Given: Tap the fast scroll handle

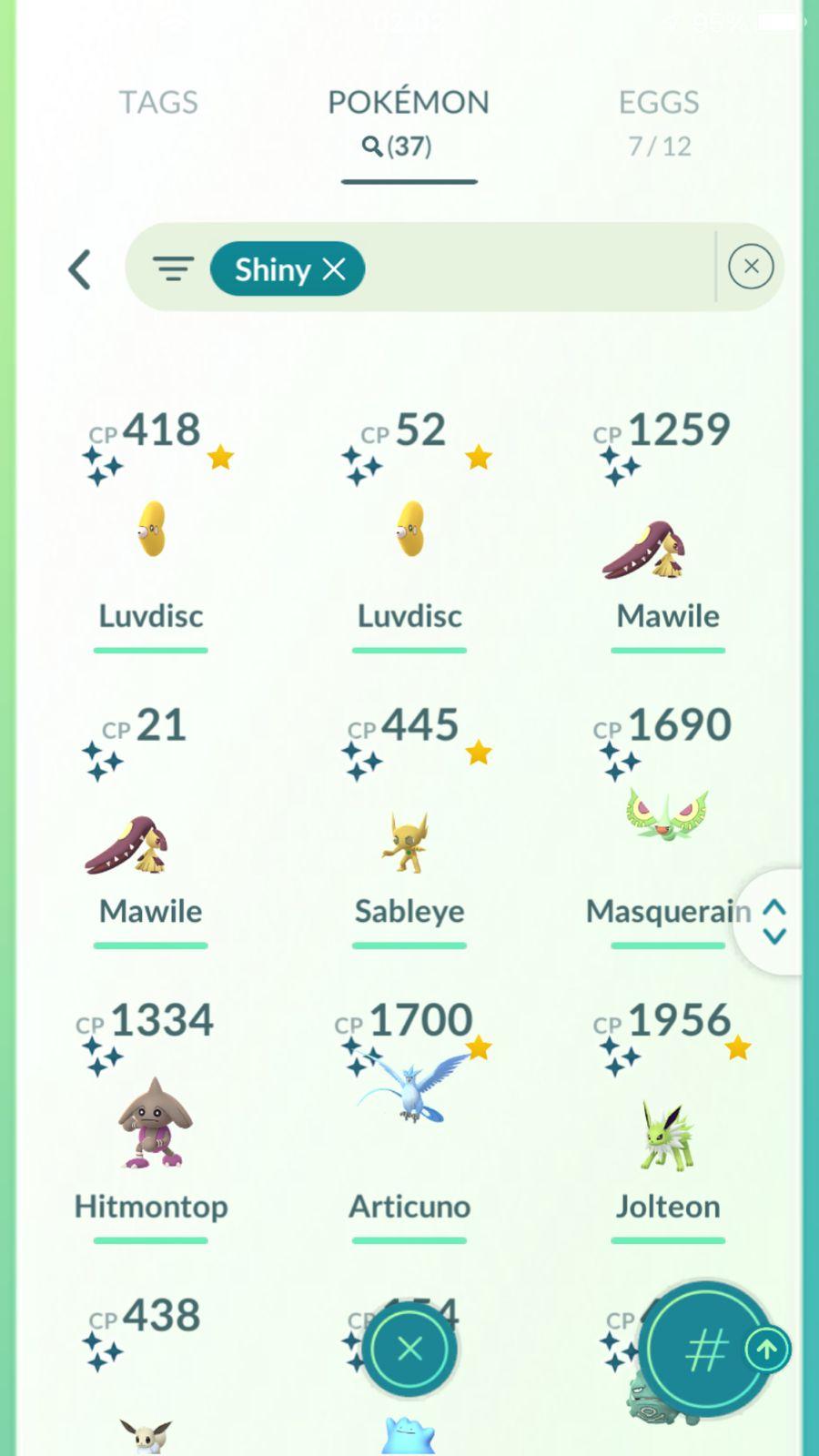Looking at the screenshot, I should tap(773, 922).
